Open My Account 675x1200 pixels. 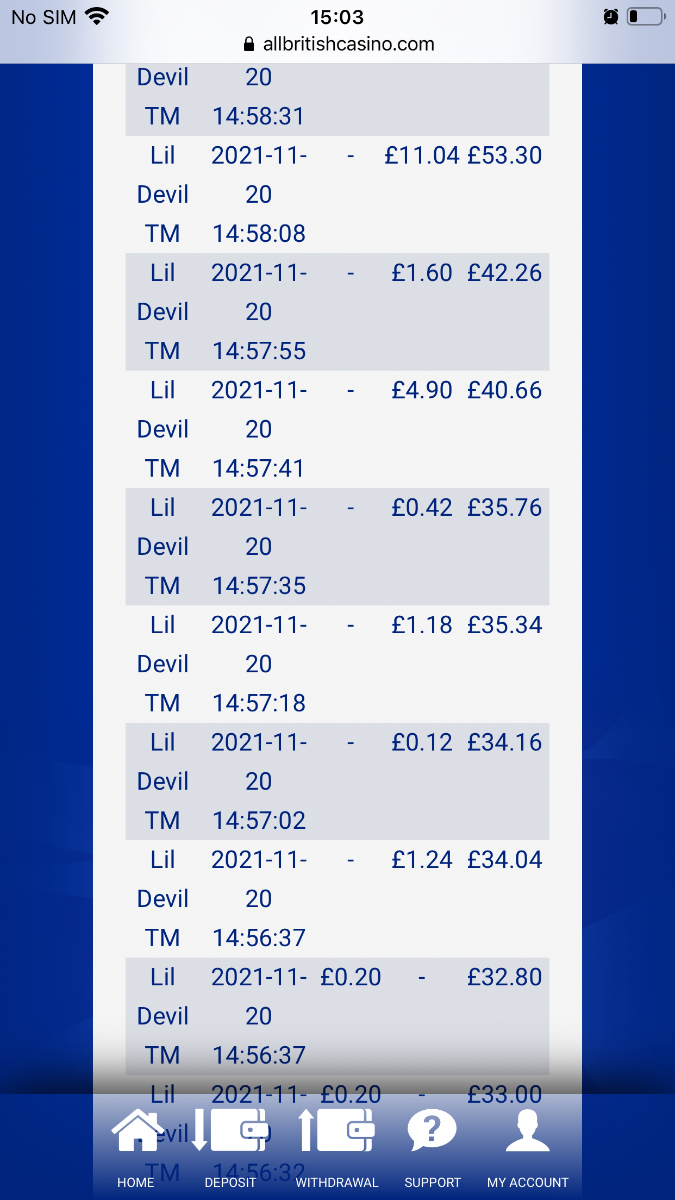click(x=528, y=1147)
